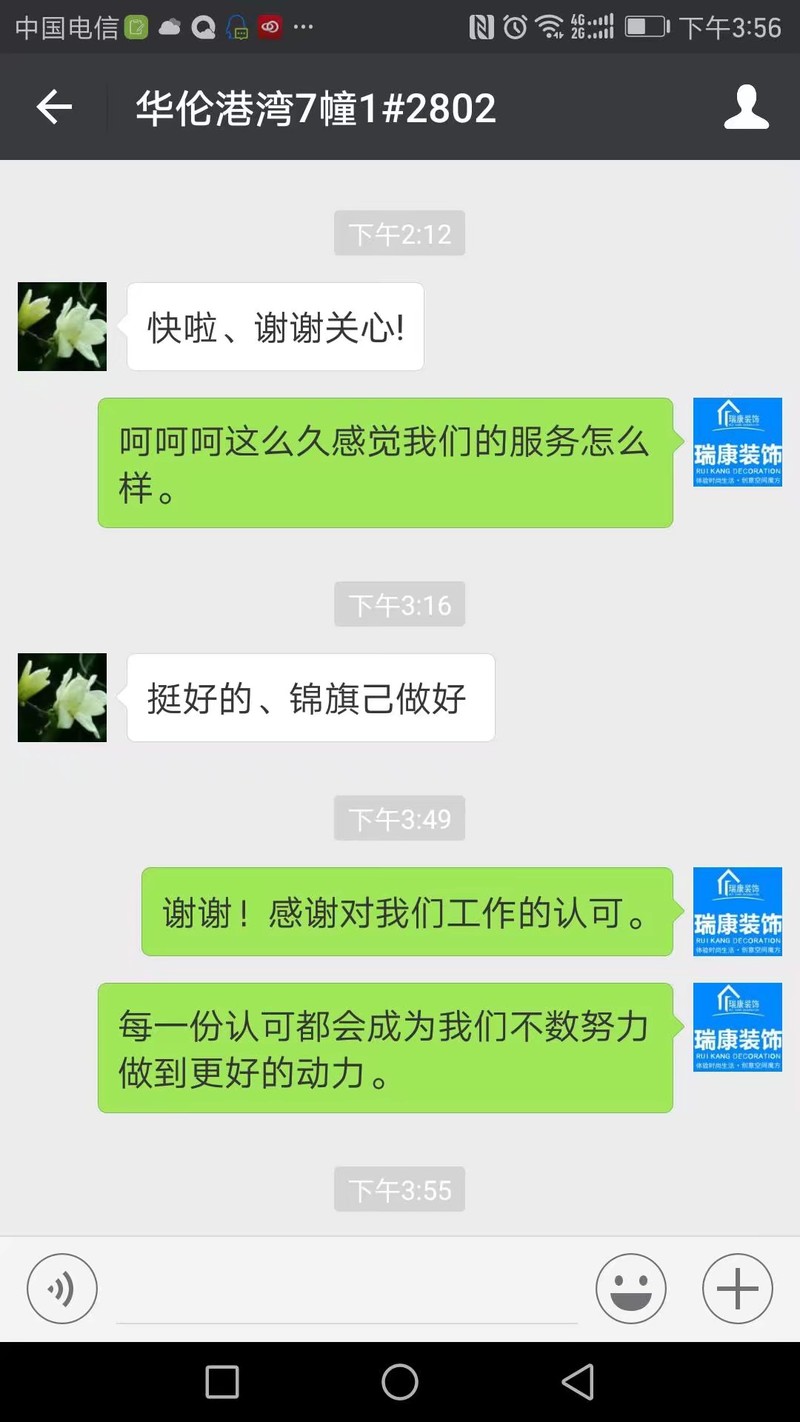Open chat info via the profile icon
Viewport: 800px width, 1422px height.
pyautogui.click(x=746, y=107)
